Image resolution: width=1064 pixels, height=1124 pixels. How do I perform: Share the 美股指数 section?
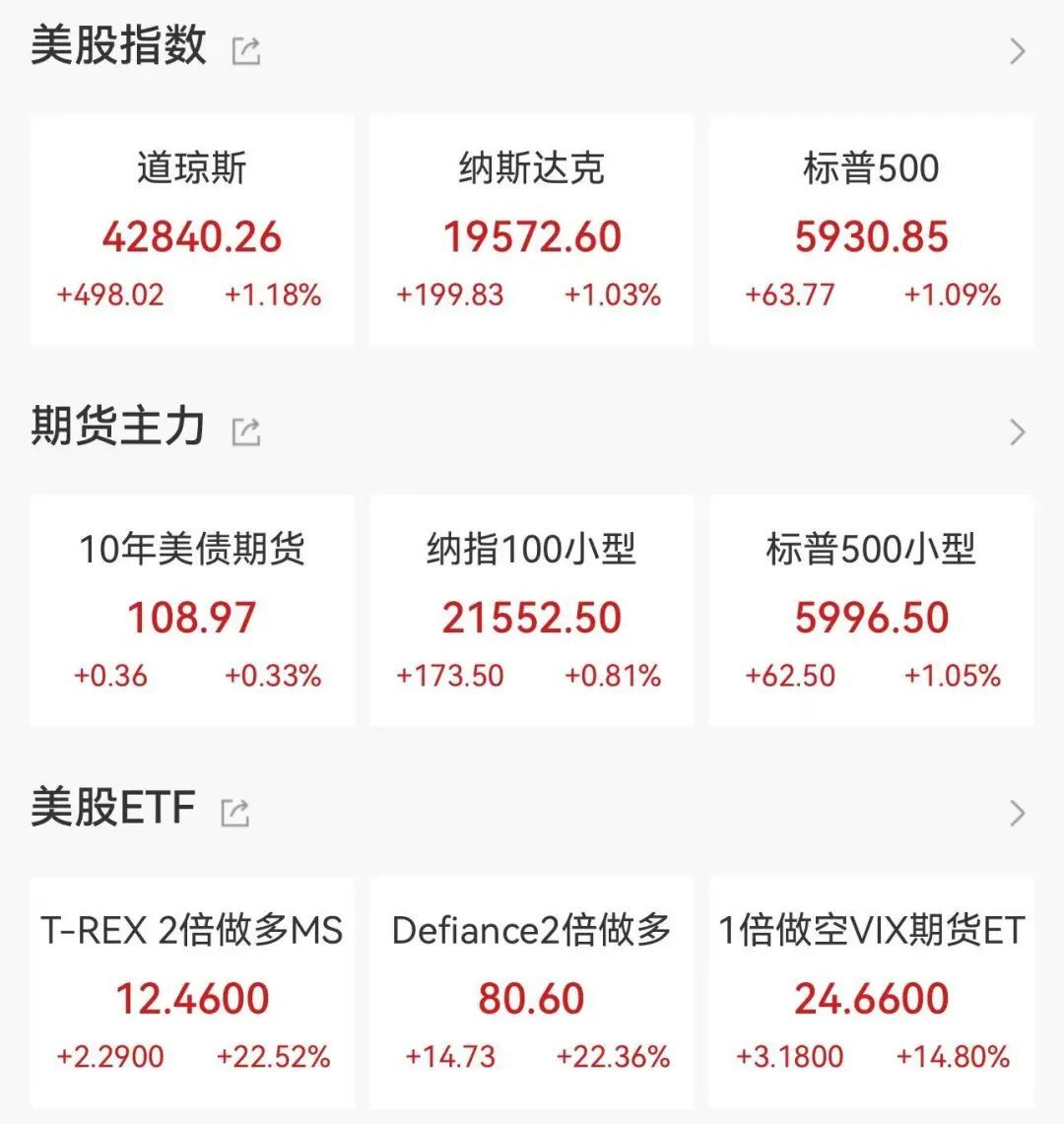[x=245, y=50]
